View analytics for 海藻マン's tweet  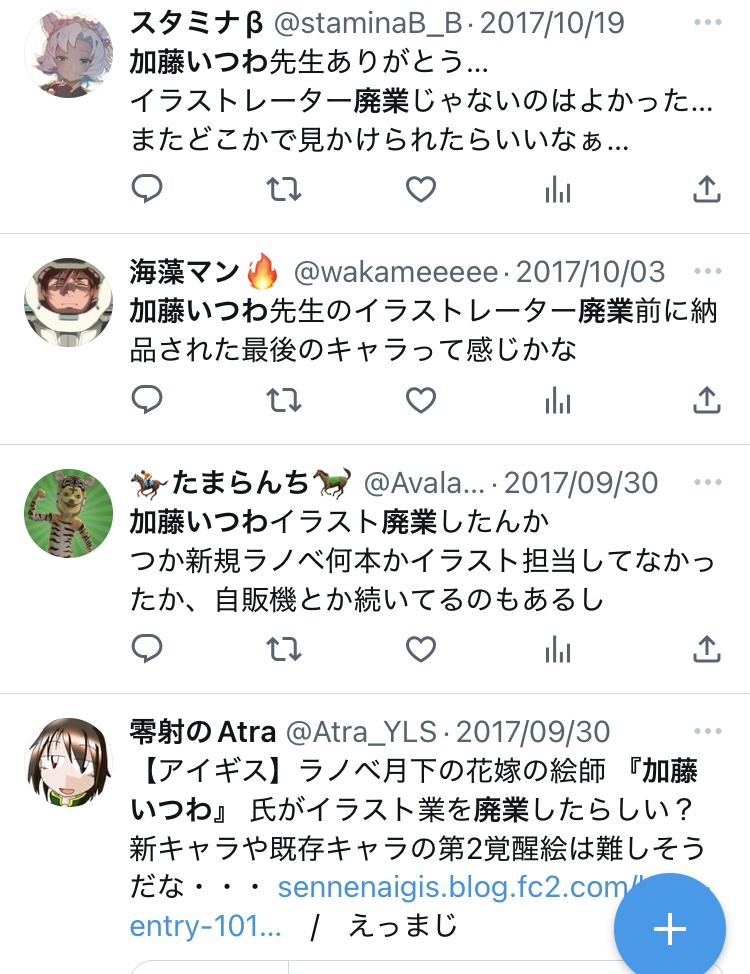click(557, 400)
